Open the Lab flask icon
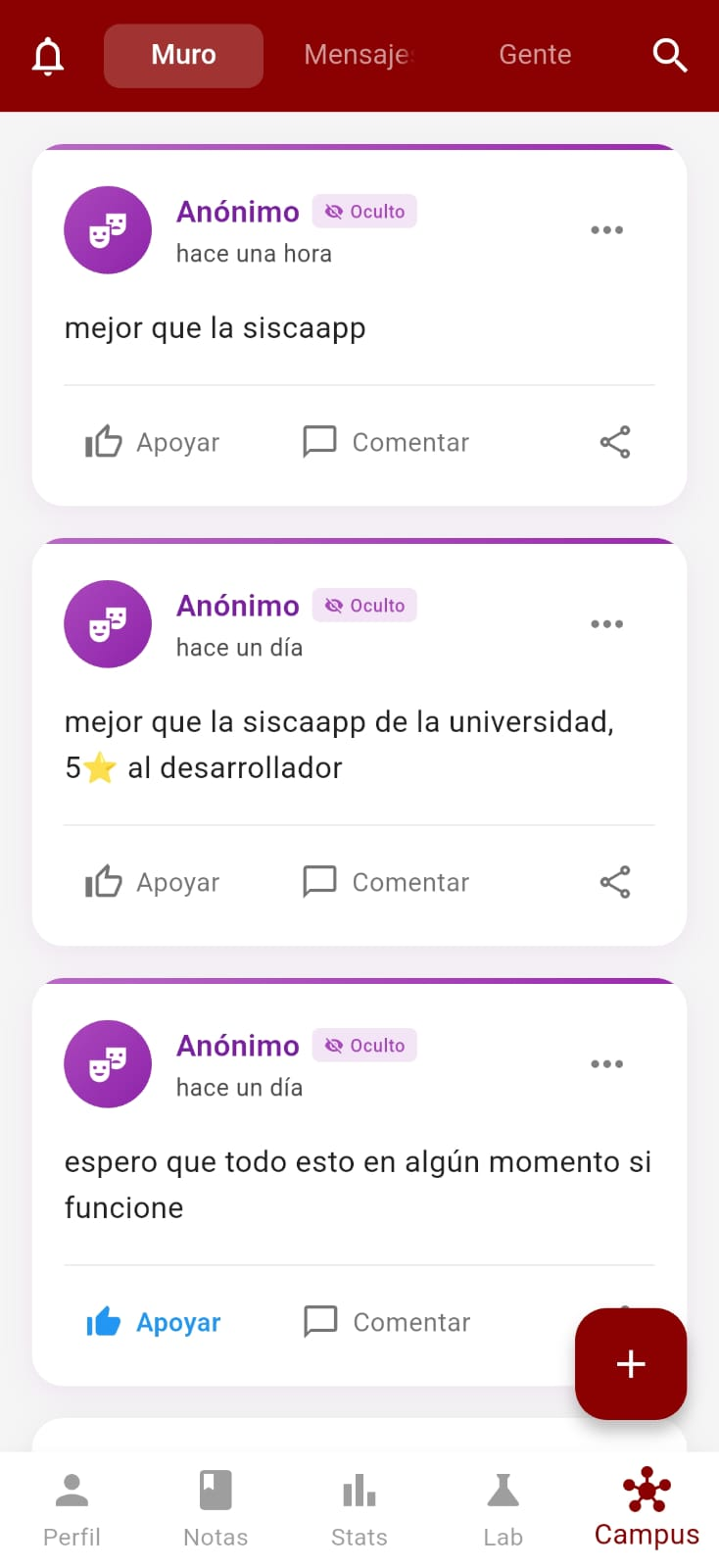 (x=503, y=1490)
